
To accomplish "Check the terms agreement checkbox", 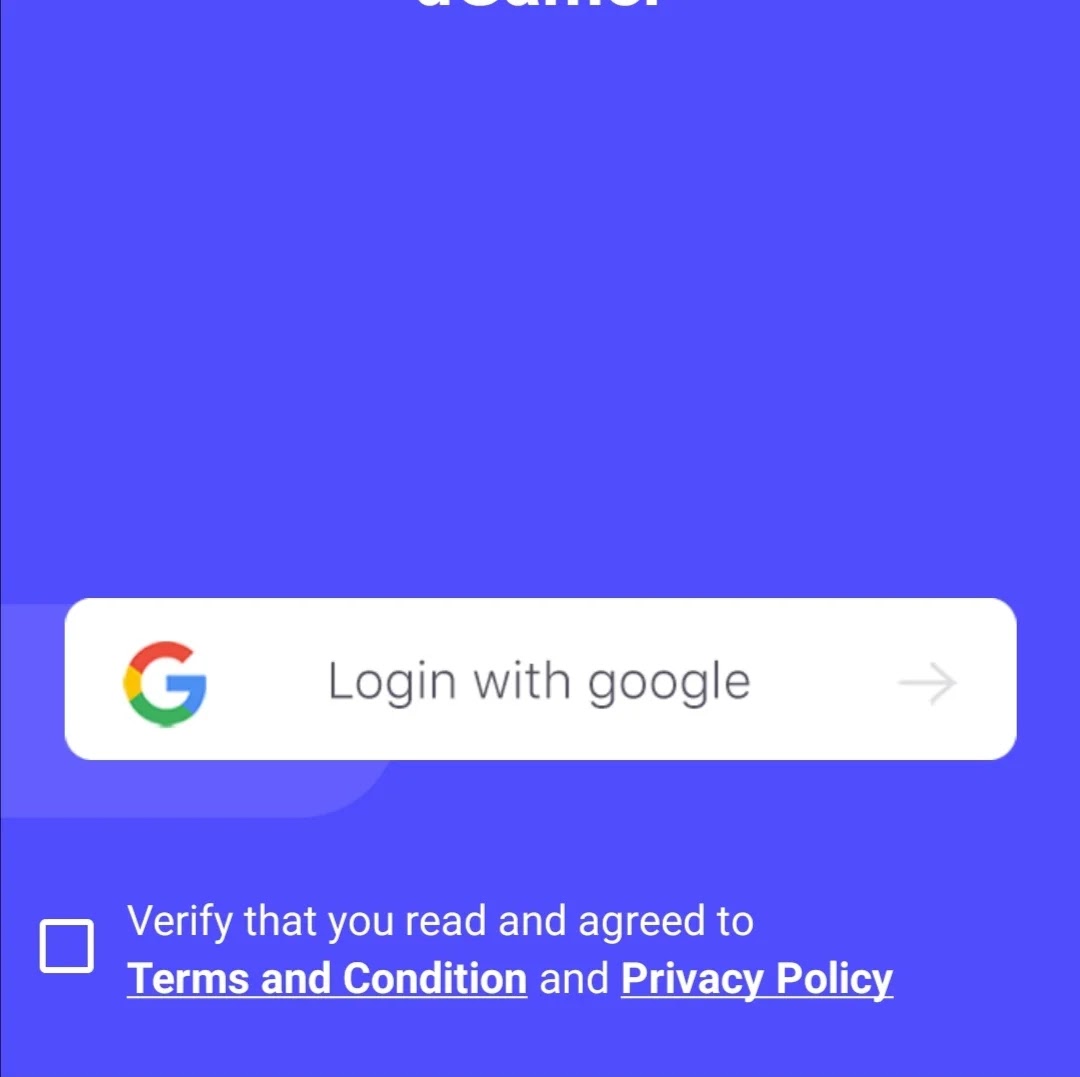I will [67, 946].
